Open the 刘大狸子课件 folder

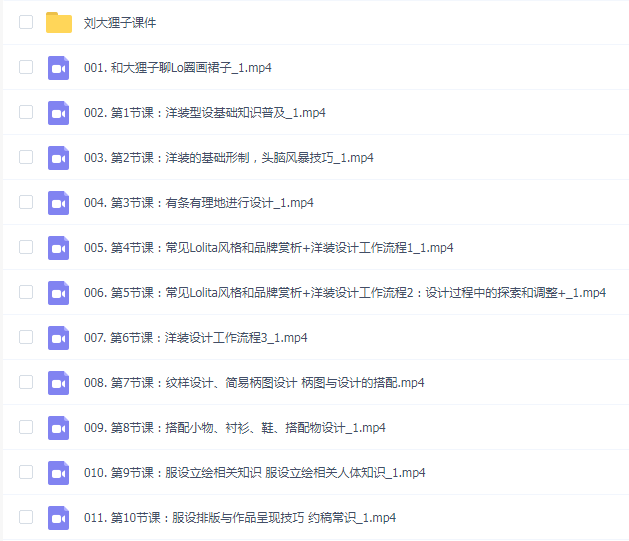119,22
